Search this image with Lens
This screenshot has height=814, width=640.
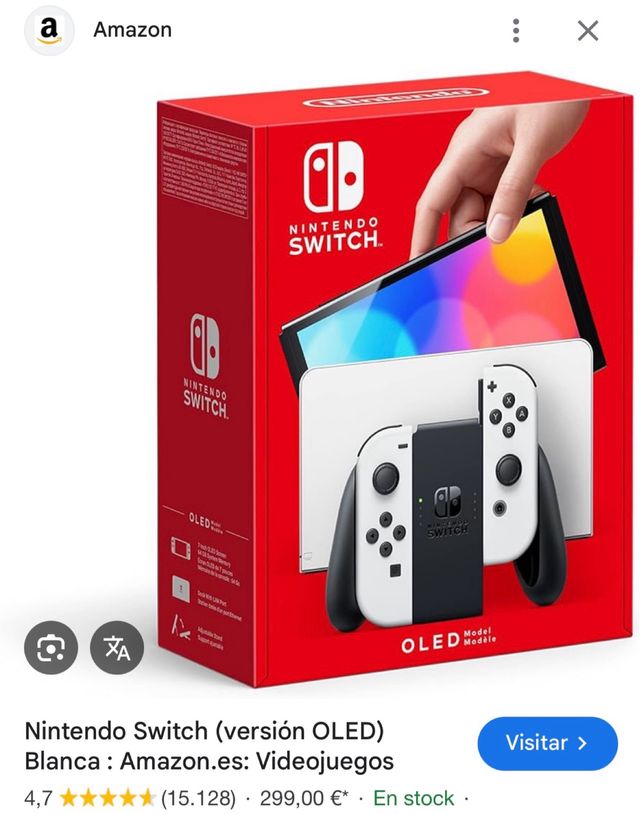pyautogui.click(x=50, y=649)
